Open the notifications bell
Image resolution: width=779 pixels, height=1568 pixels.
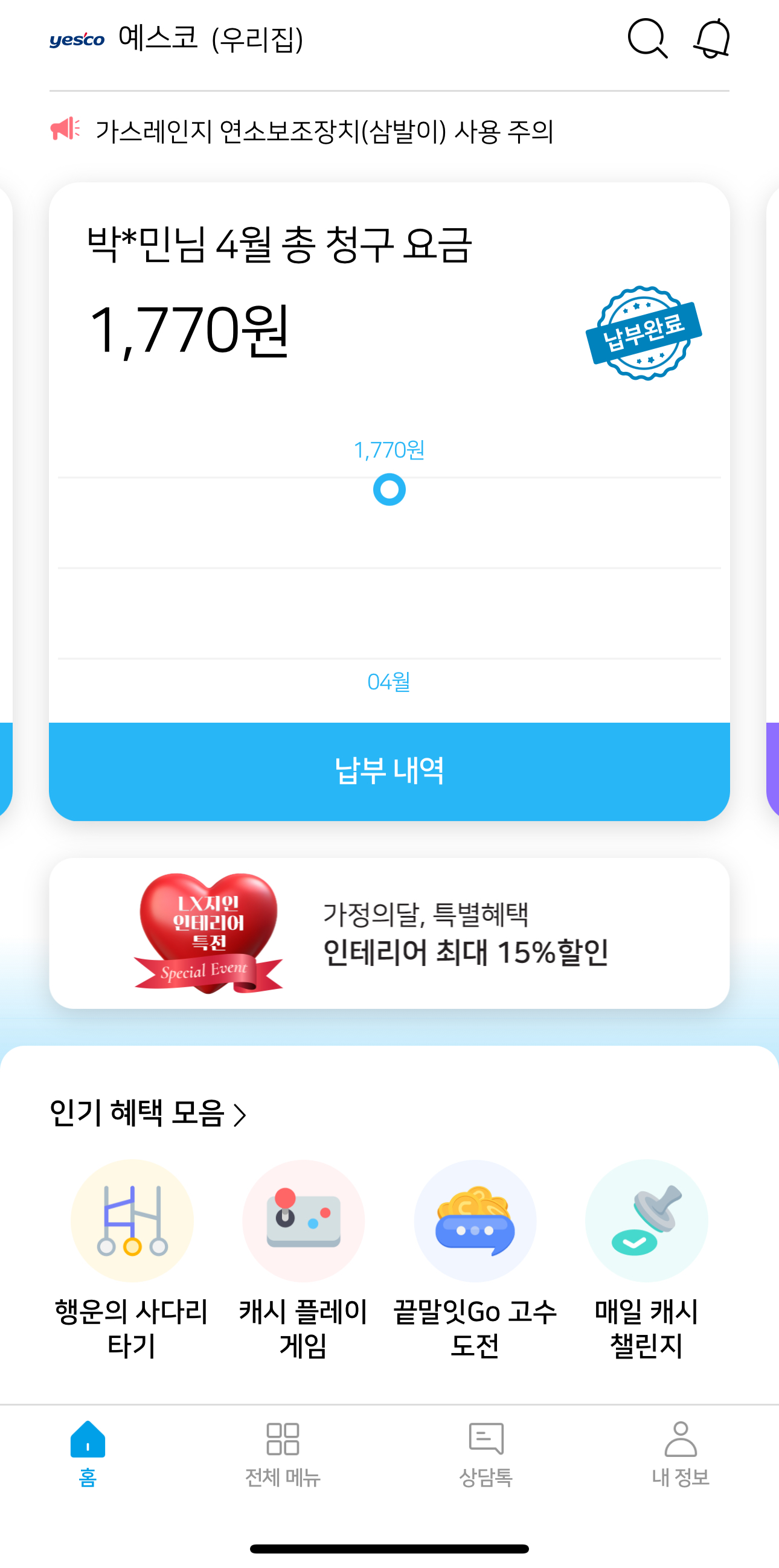[711, 39]
